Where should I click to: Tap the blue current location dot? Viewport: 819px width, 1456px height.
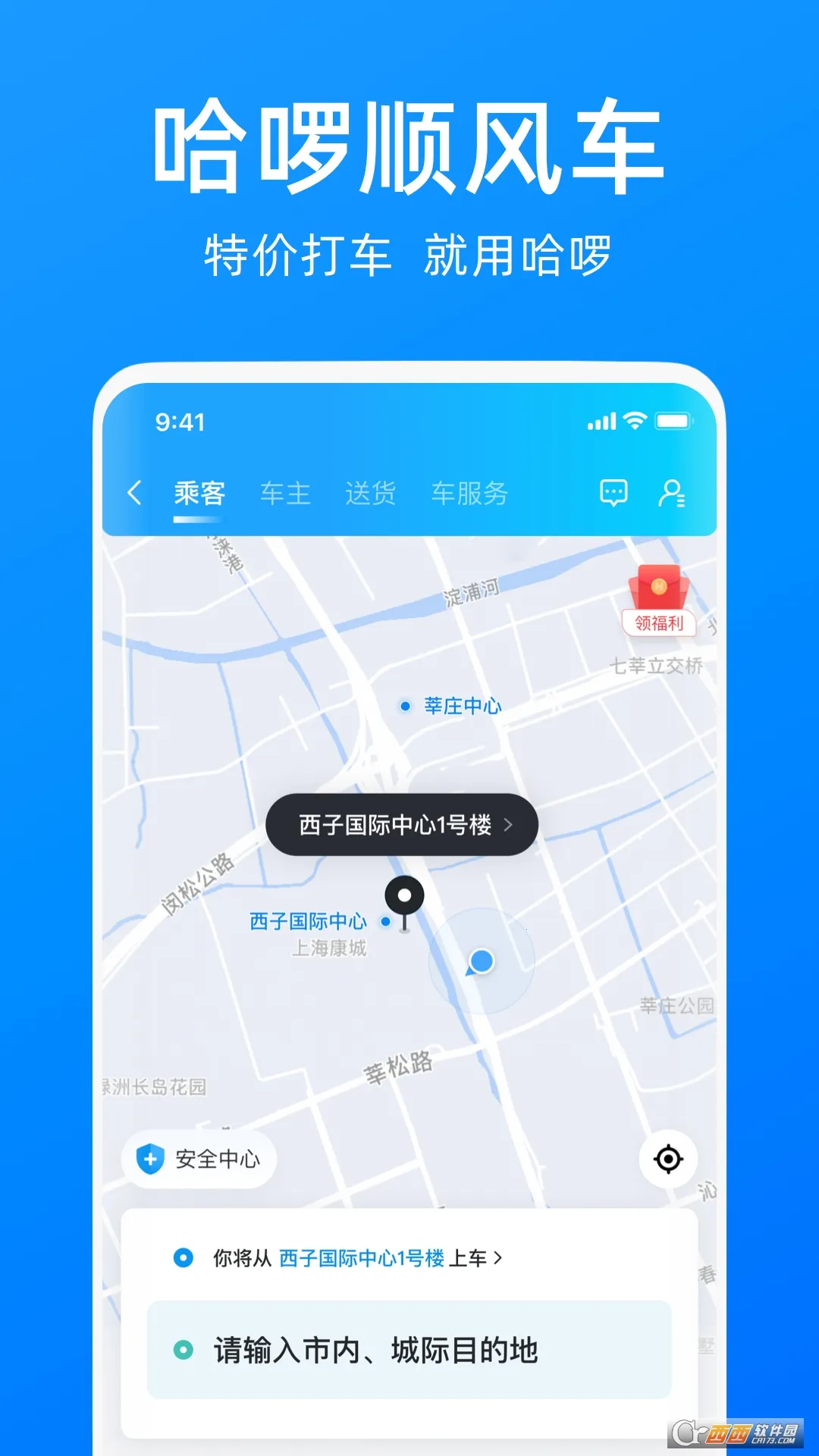point(480,961)
